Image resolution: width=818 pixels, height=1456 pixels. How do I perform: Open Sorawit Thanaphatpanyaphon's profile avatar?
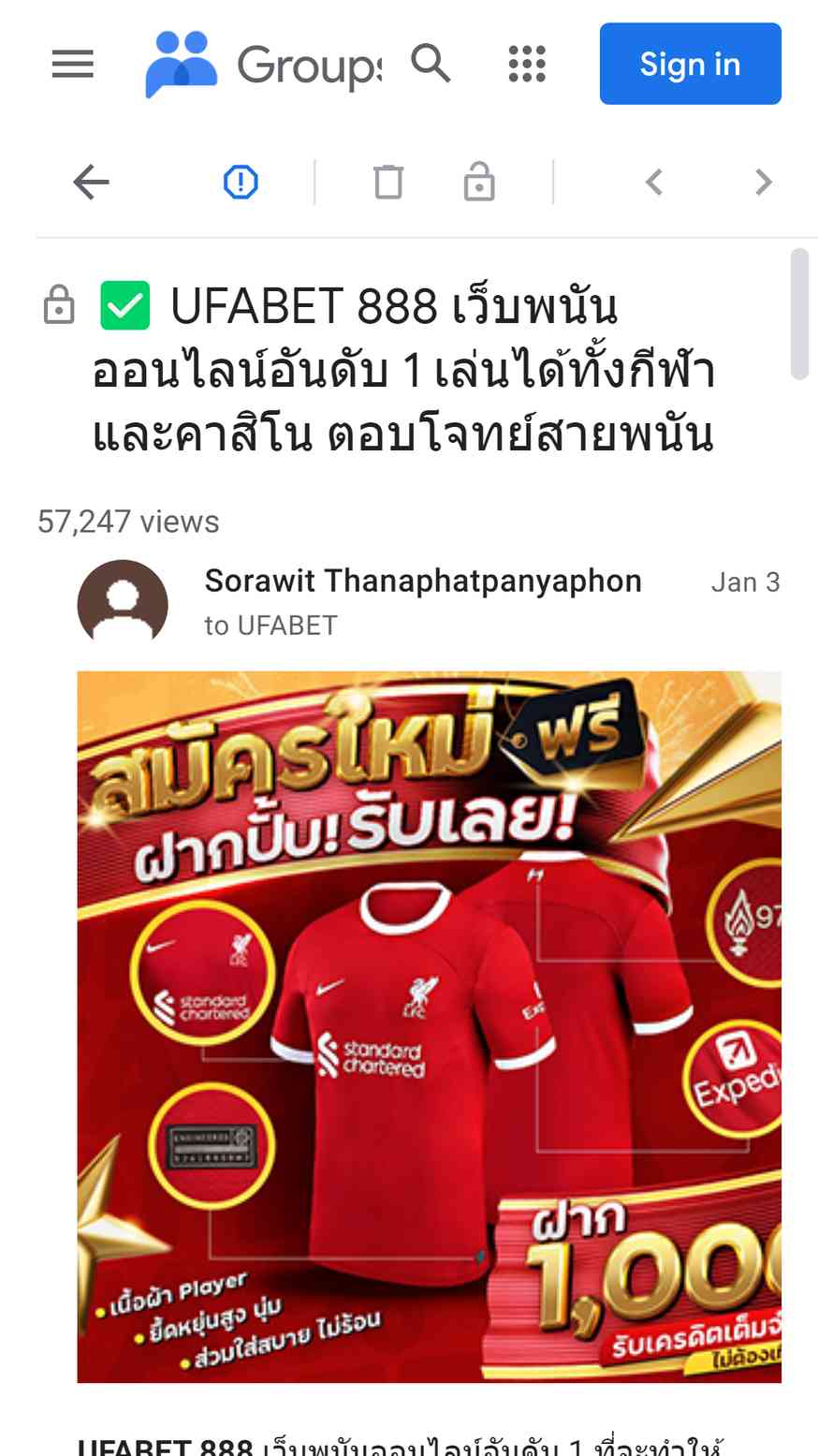(x=123, y=603)
